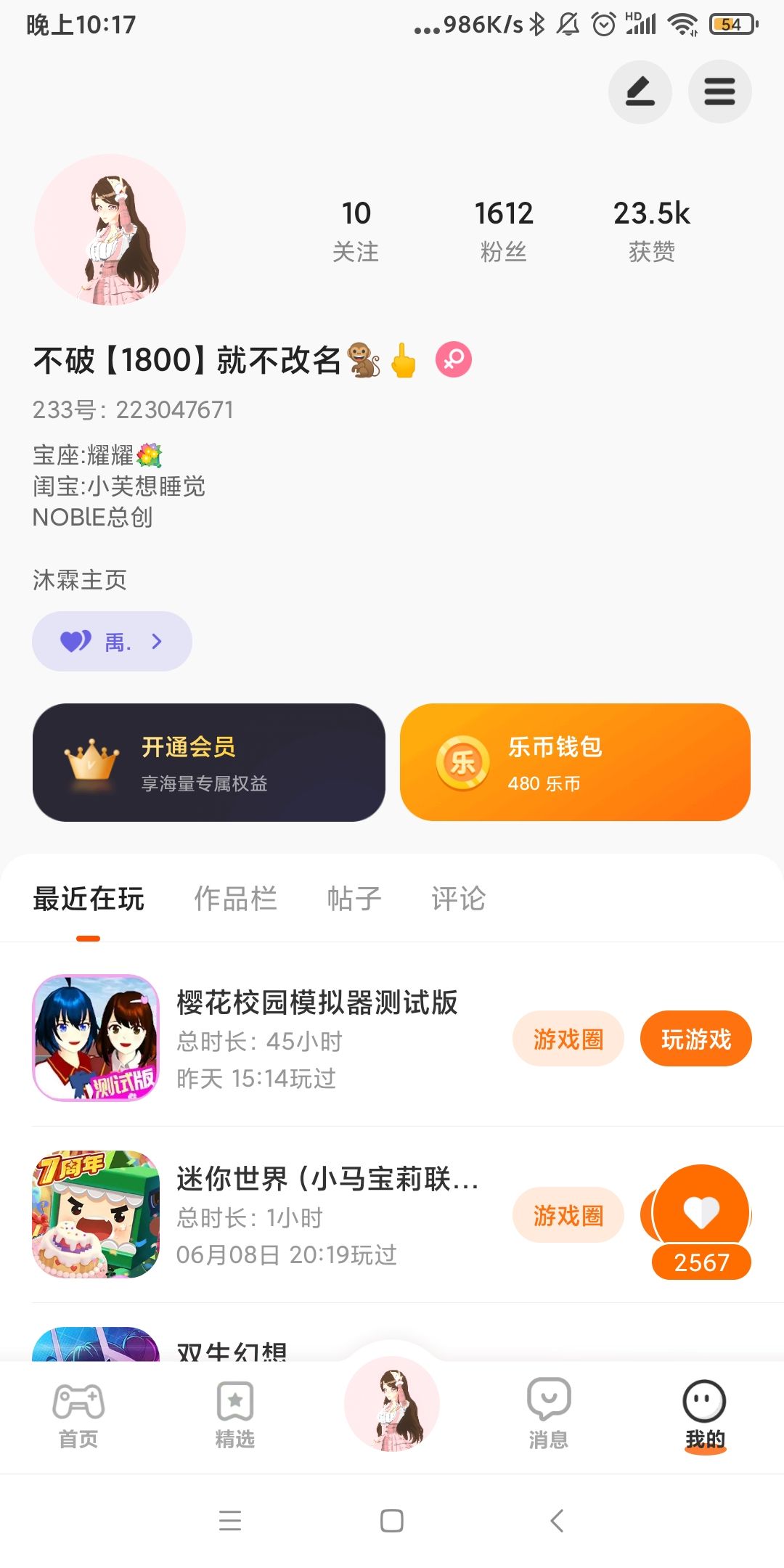This screenshot has height=1568, width=784.
Task: Switch to 评论 tab
Action: click(x=458, y=899)
